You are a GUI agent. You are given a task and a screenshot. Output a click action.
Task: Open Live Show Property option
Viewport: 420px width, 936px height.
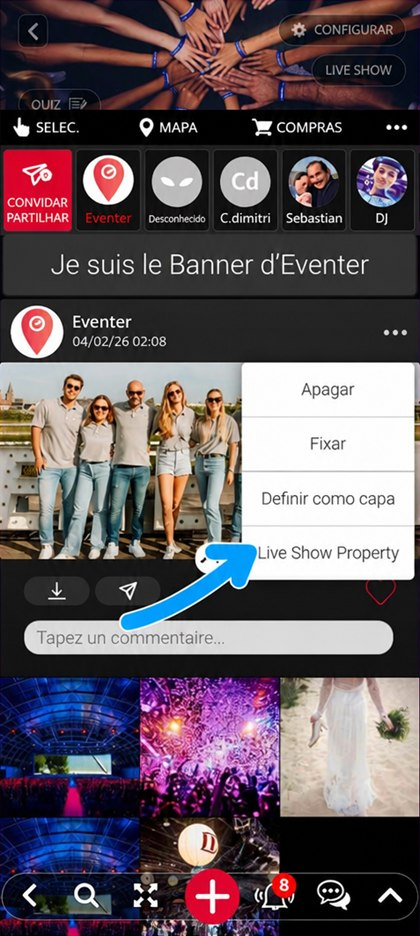point(328,553)
